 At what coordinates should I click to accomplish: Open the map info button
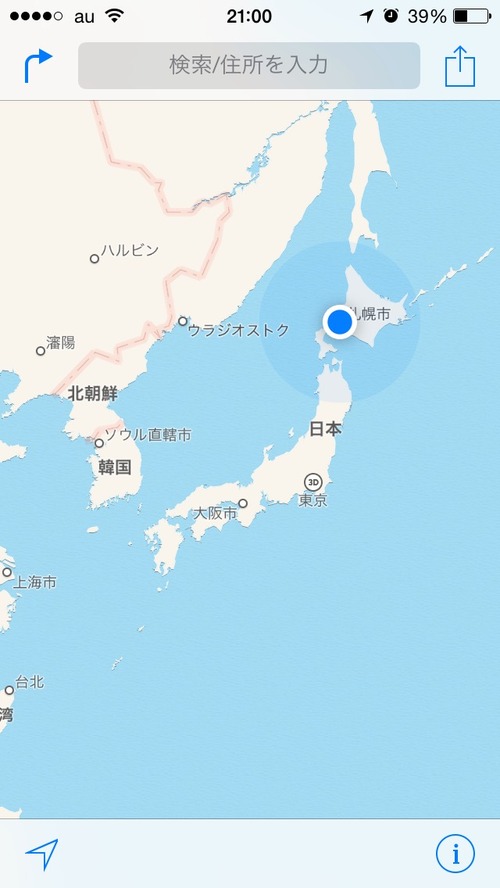pos(455,853)
